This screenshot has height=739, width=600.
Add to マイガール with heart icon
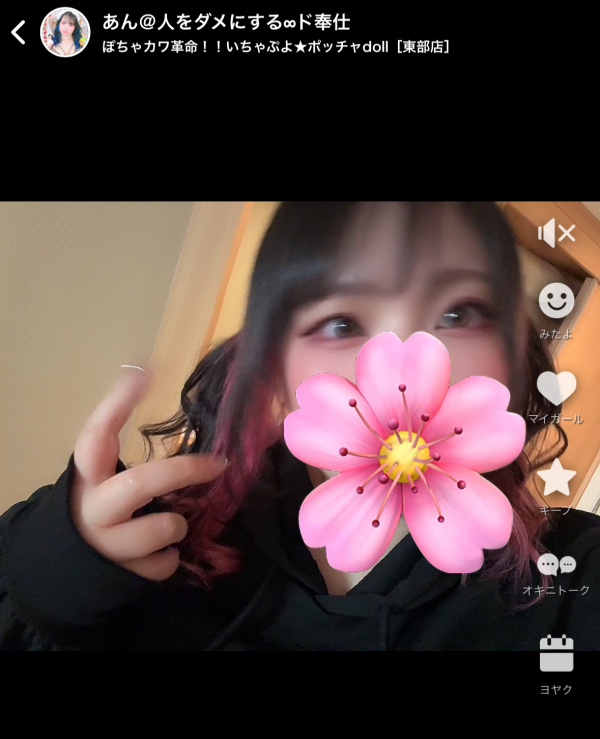coord(556,388)
